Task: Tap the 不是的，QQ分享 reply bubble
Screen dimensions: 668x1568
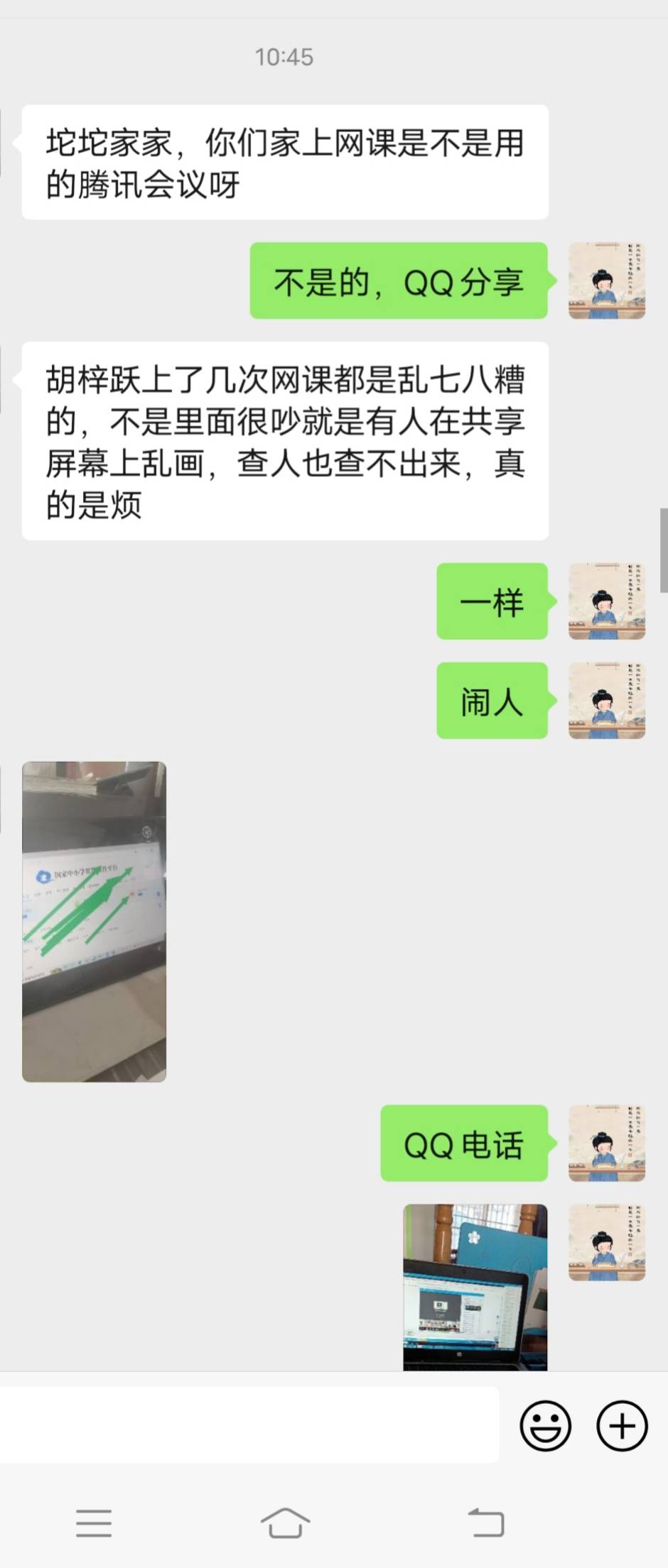Action: (398, 282)
